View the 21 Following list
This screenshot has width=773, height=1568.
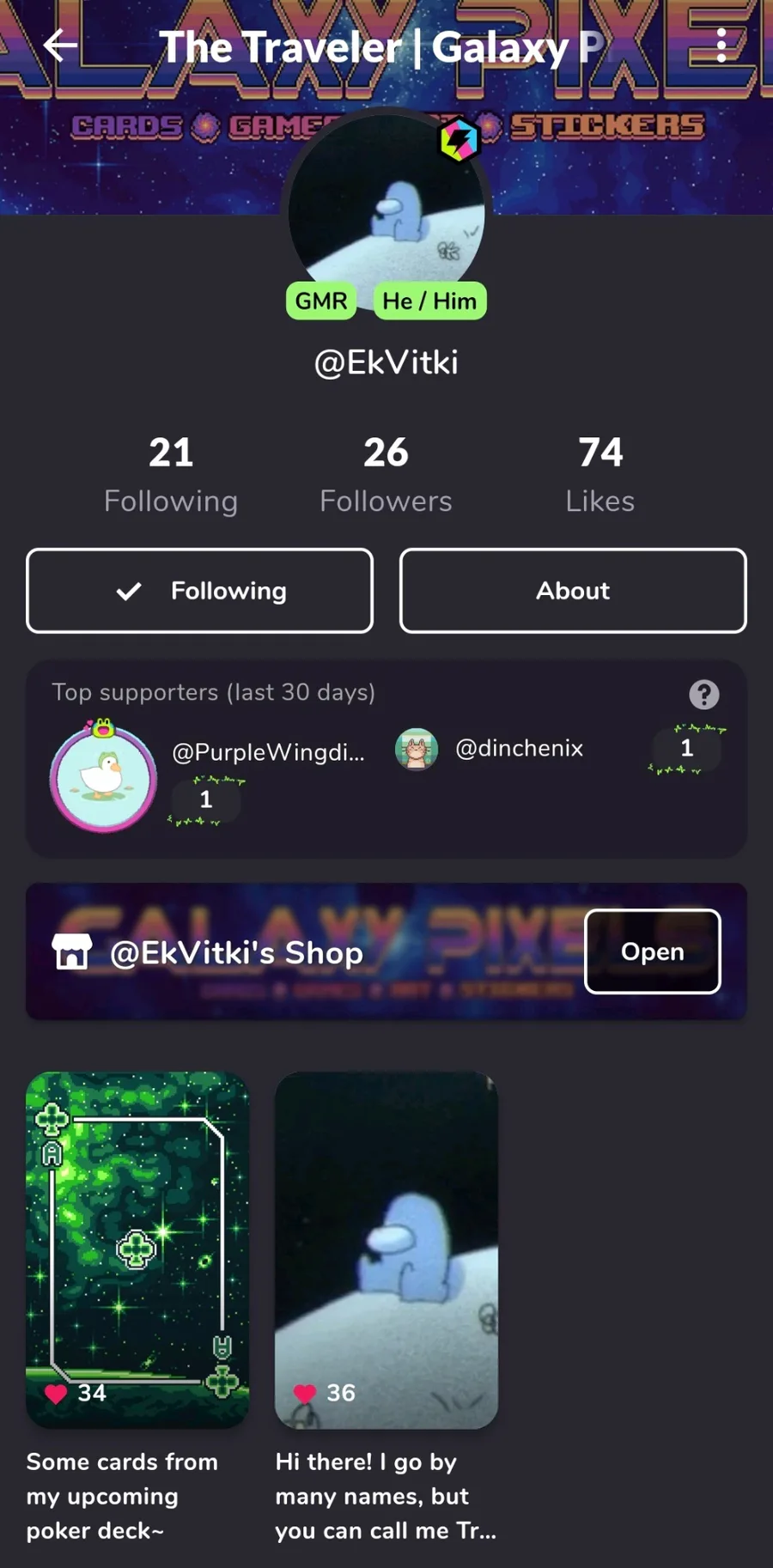point(171,475)
